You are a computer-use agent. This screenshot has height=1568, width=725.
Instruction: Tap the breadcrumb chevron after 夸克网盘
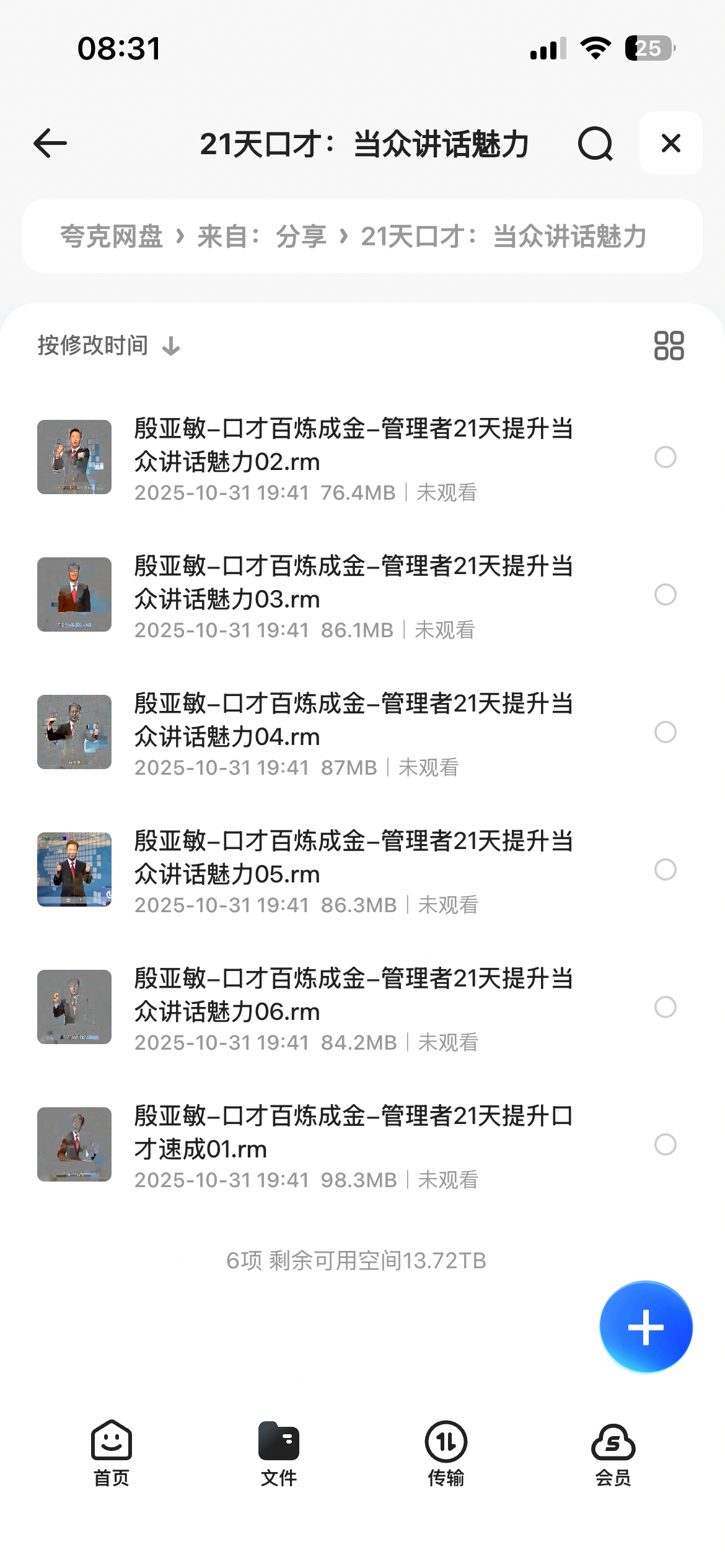[180, 236]
